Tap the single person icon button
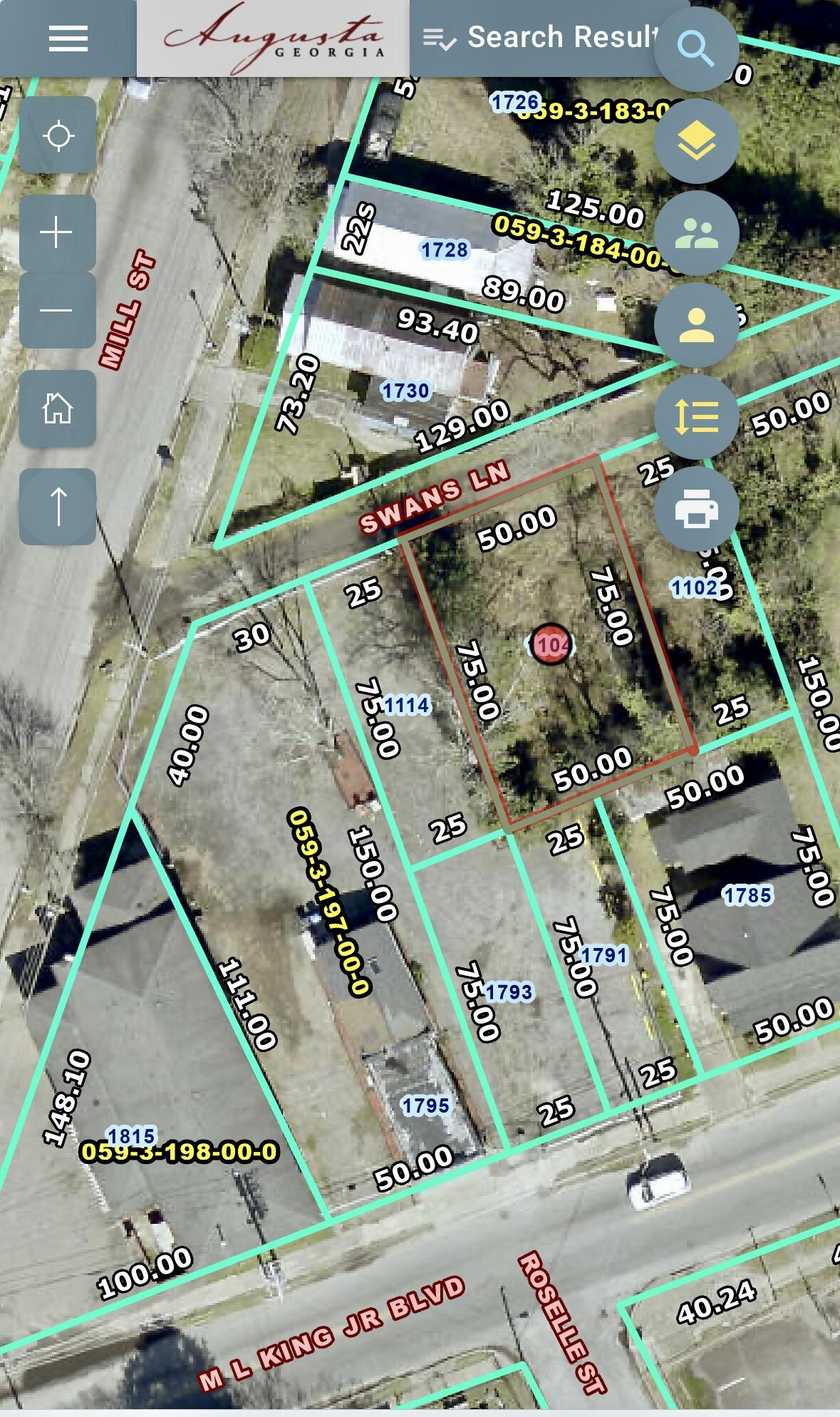 [695, 324]
